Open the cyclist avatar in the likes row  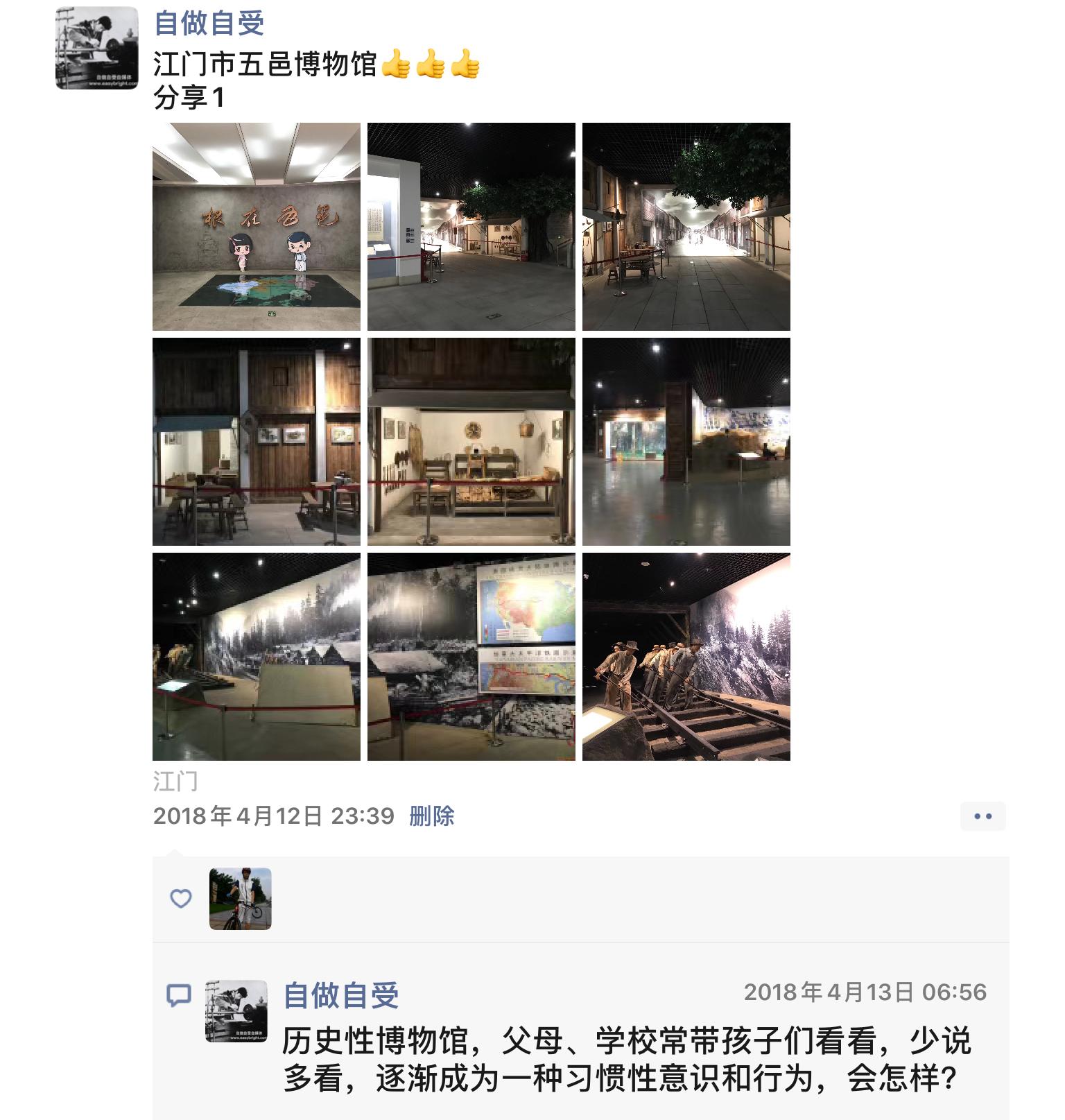coord(241,899)
